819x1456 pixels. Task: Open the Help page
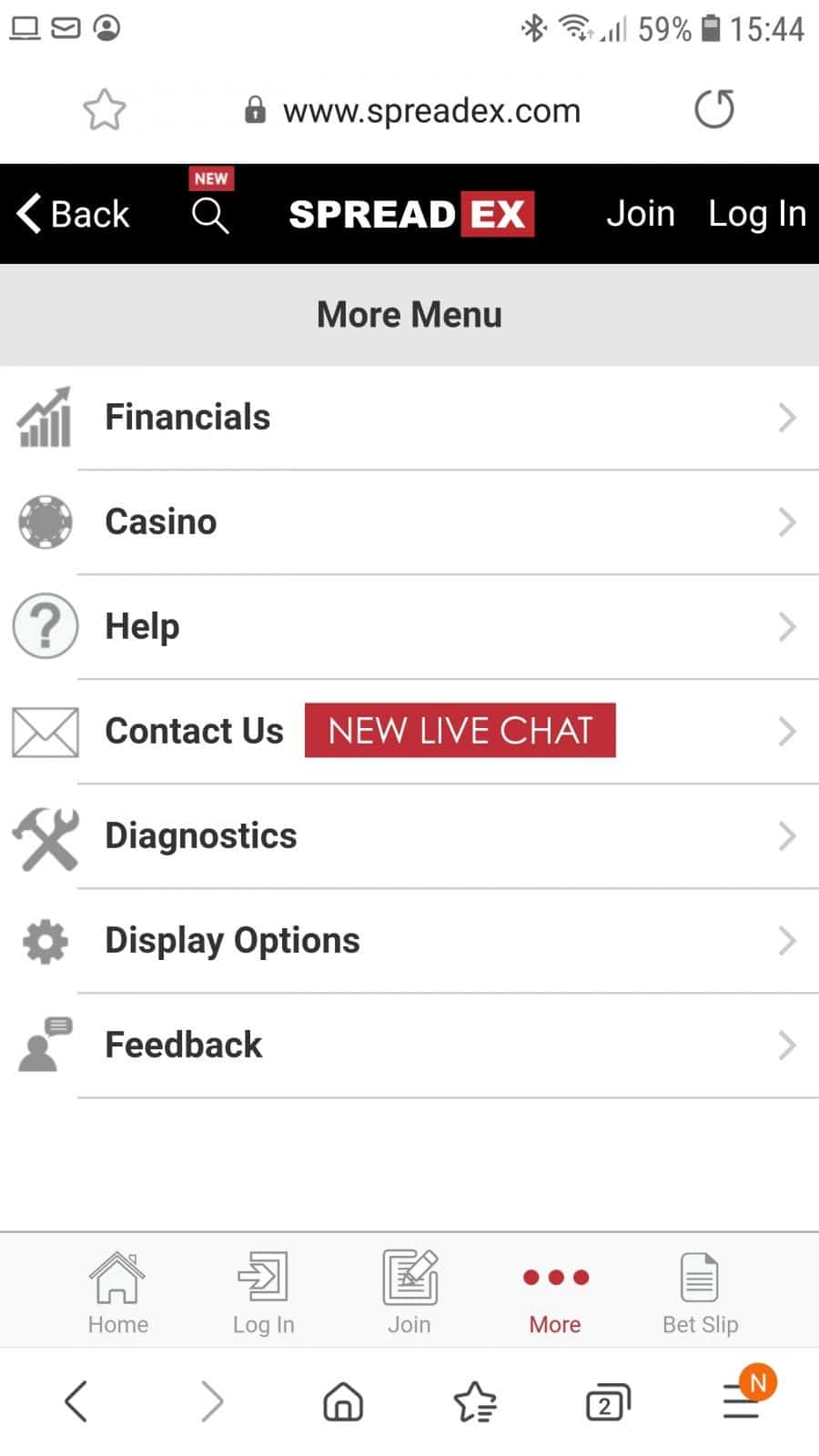tap(409, 627)
